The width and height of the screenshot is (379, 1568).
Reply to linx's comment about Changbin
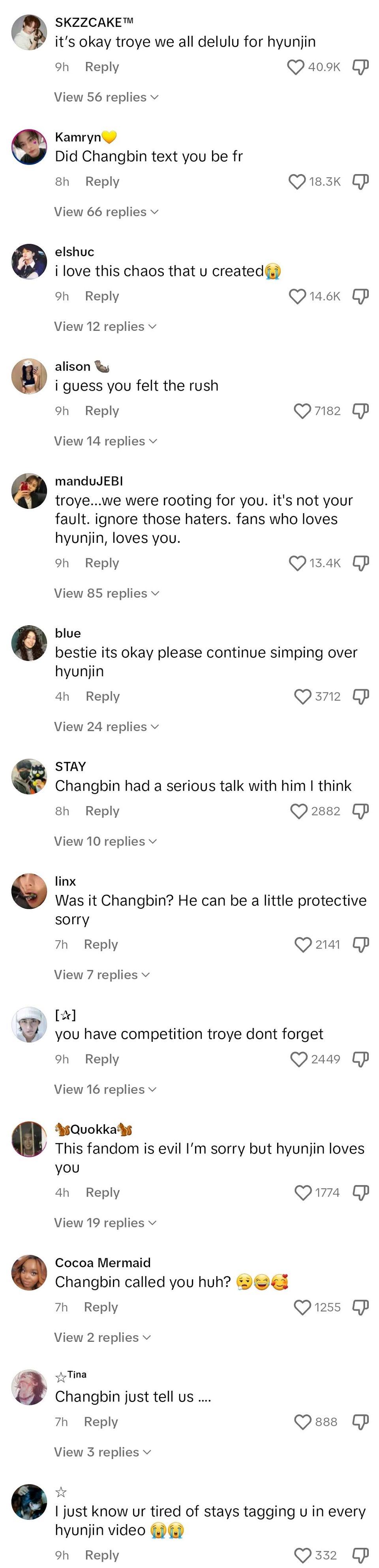[x=101, y=945]
